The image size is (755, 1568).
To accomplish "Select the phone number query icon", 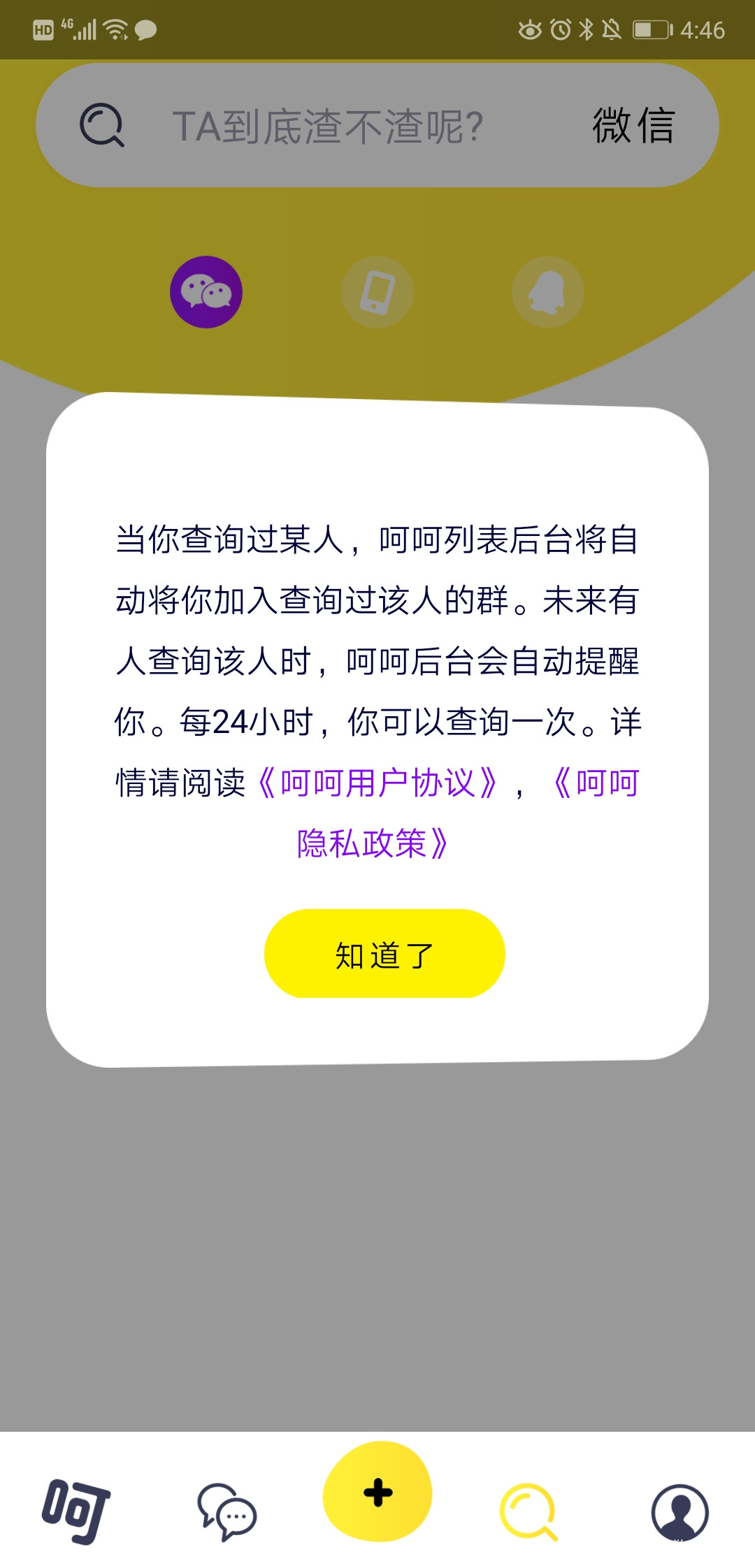I will pos(377,292).
